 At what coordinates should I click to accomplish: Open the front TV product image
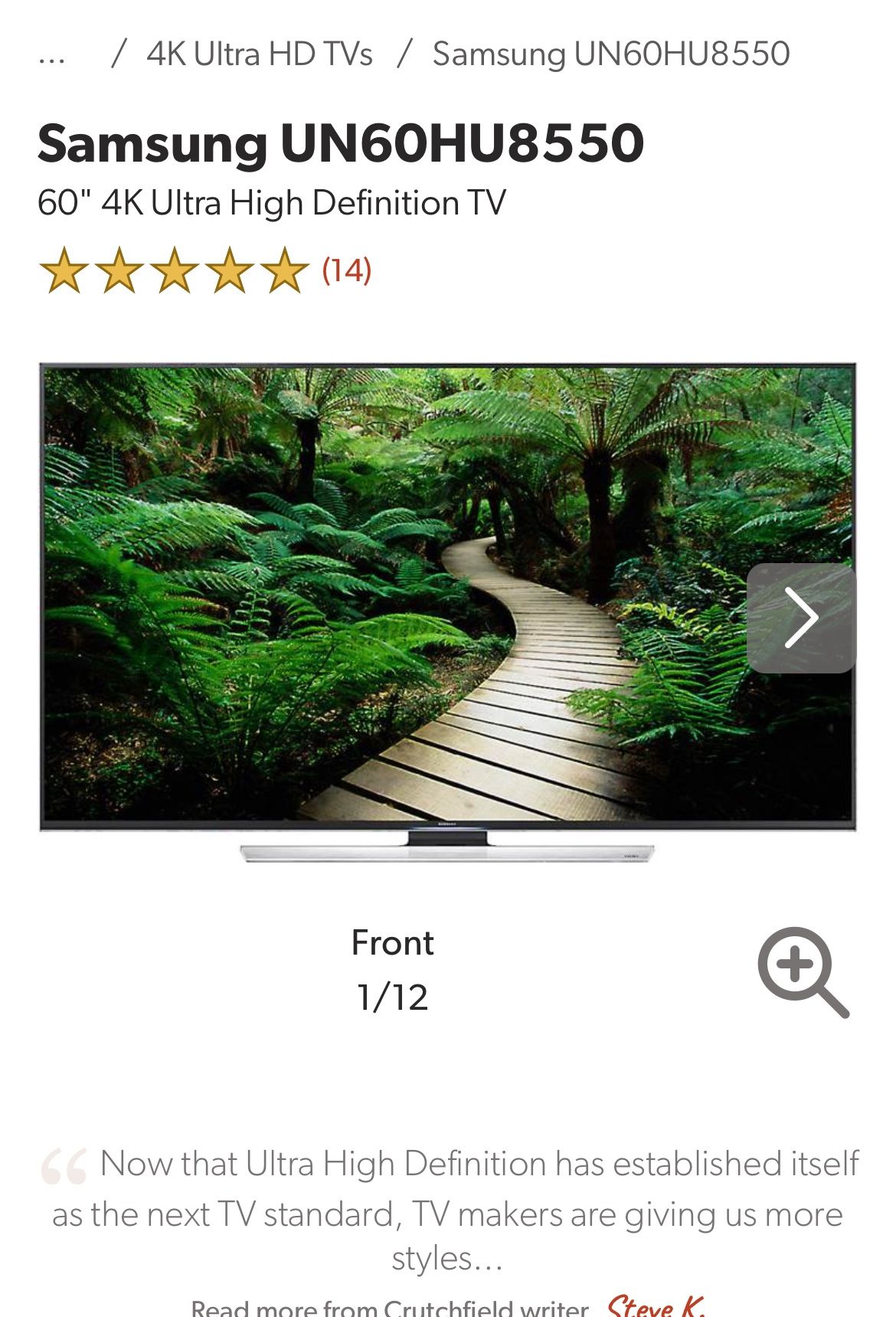coord(398,598)
